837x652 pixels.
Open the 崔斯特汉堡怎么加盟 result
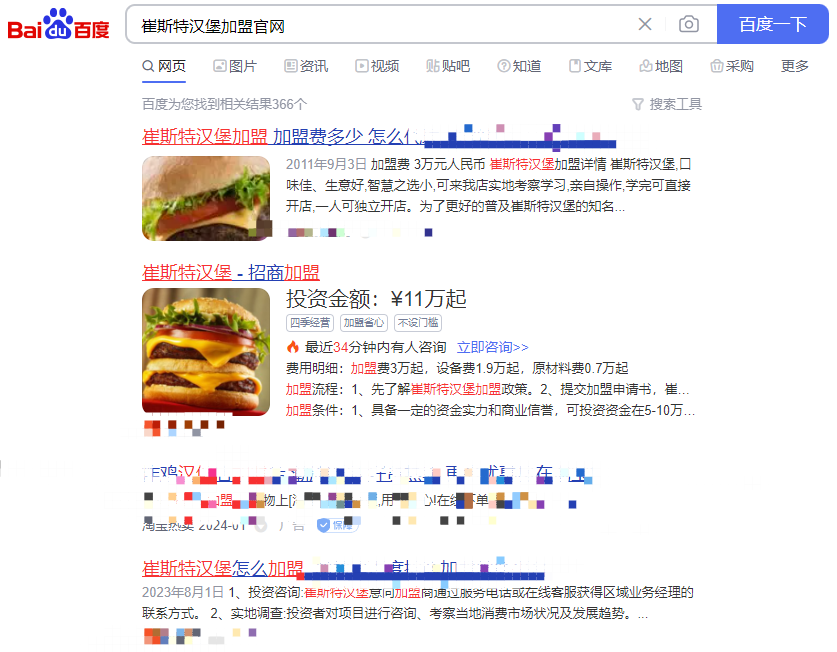coord(222,569)
